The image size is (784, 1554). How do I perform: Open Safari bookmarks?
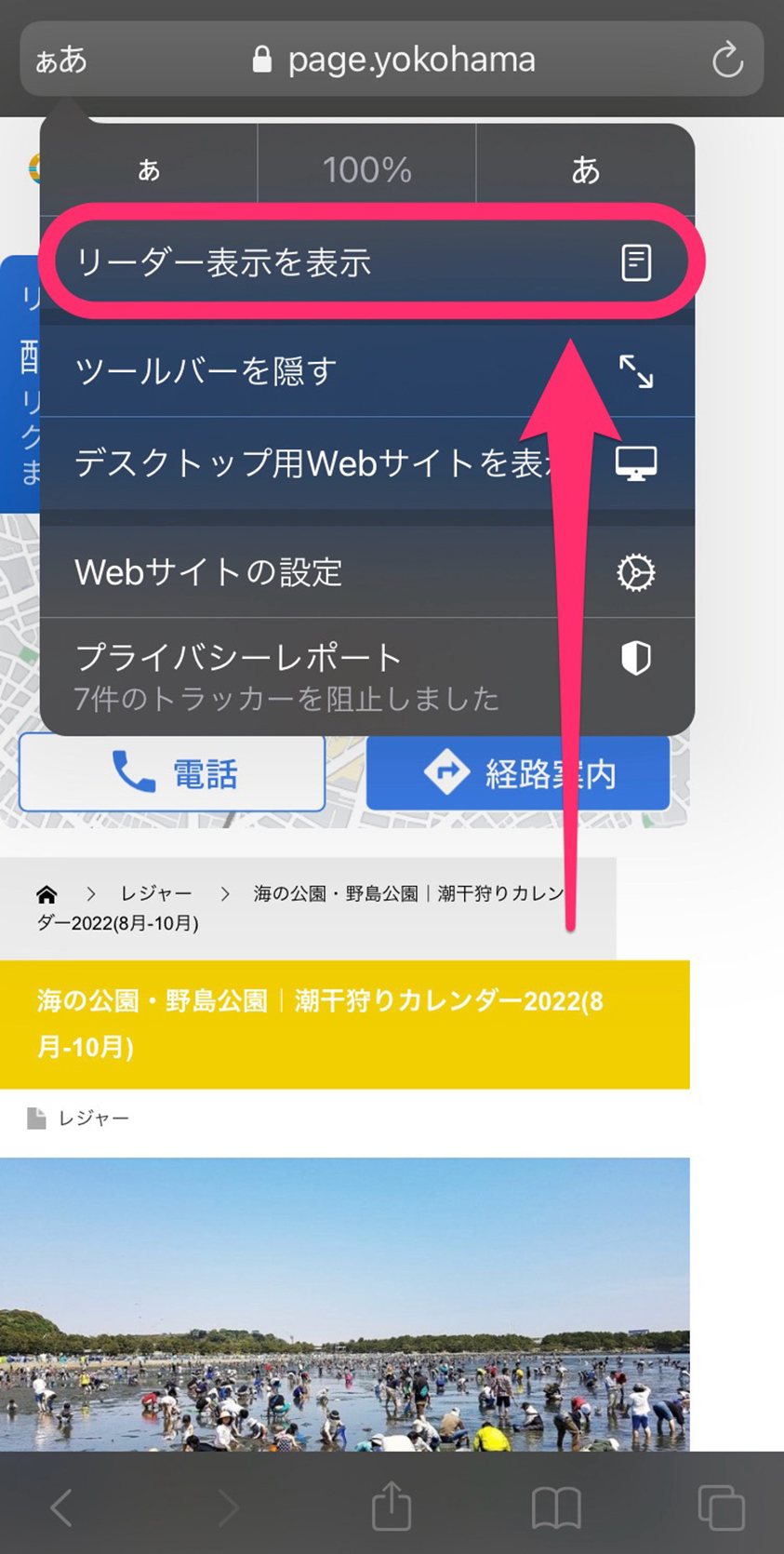pyautogui.click(x=556, y=1507)
